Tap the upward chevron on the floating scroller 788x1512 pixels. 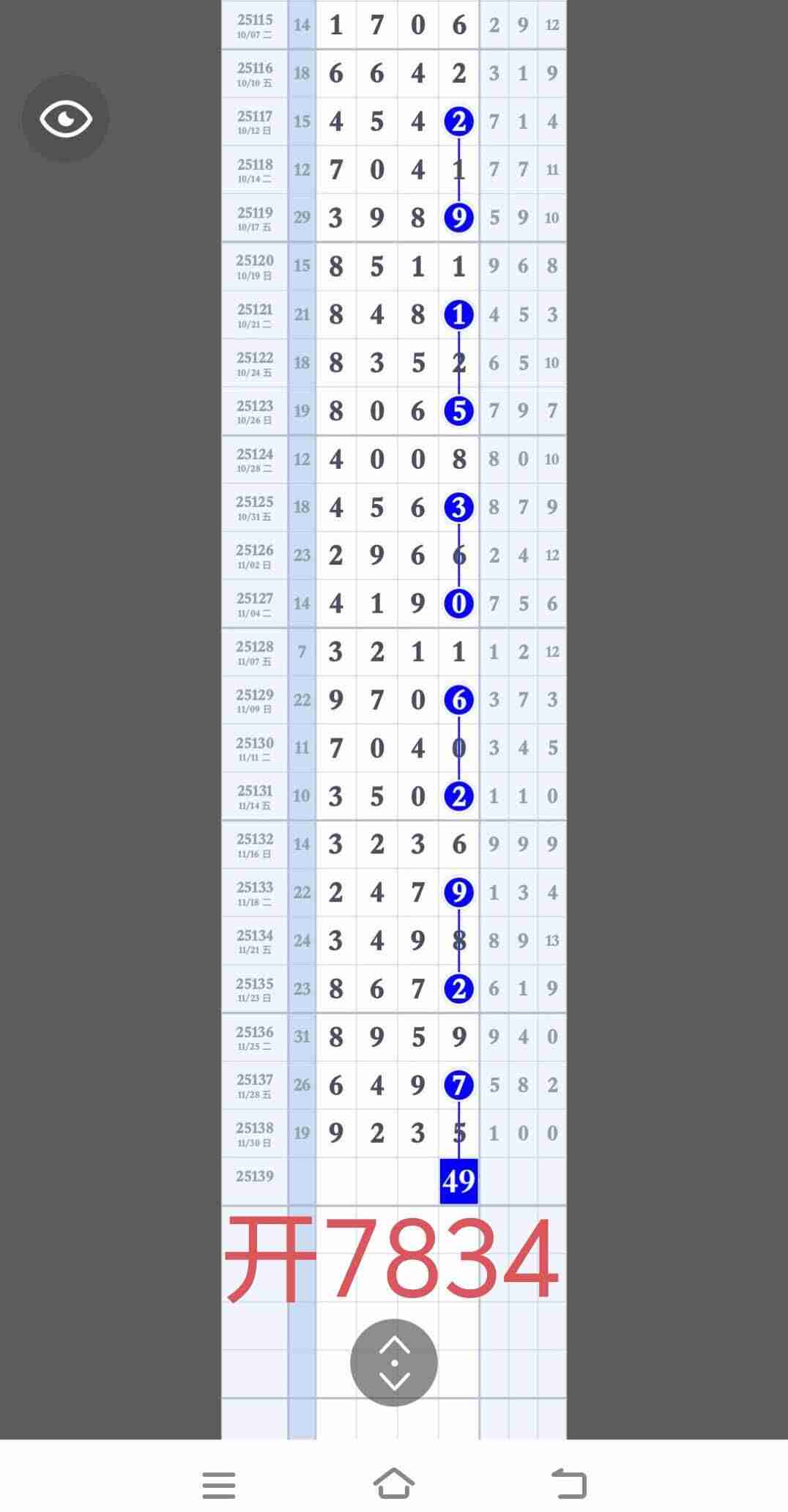coord(394,1343)
